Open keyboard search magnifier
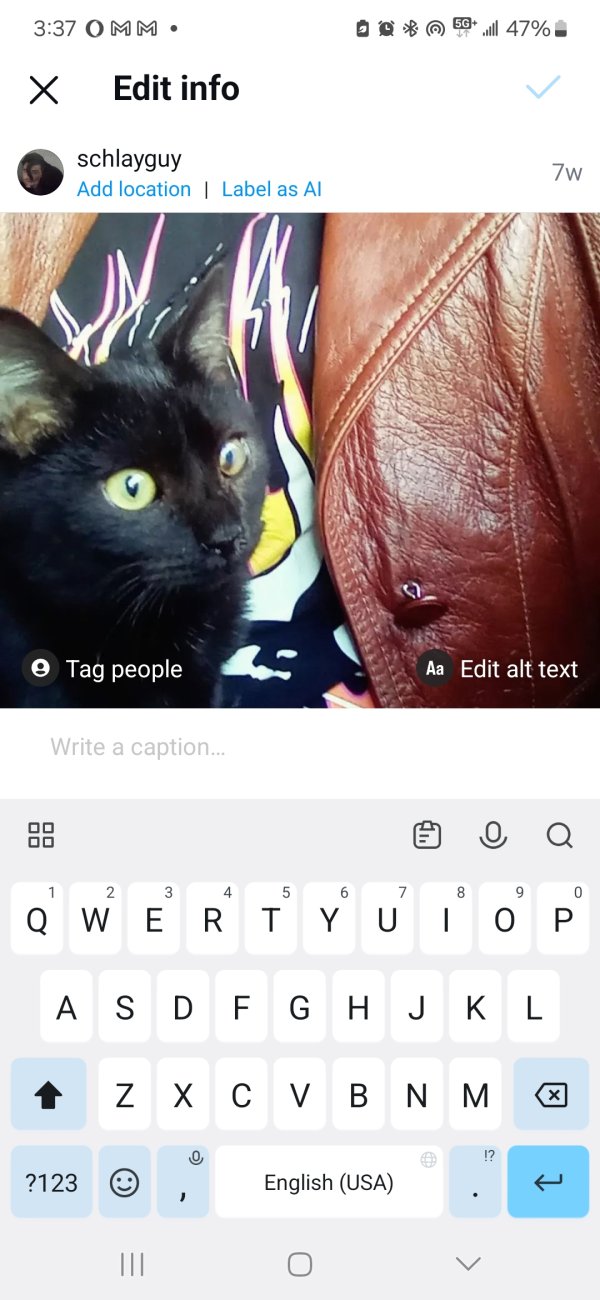The image size is (600, 1300). click(560, 835)
